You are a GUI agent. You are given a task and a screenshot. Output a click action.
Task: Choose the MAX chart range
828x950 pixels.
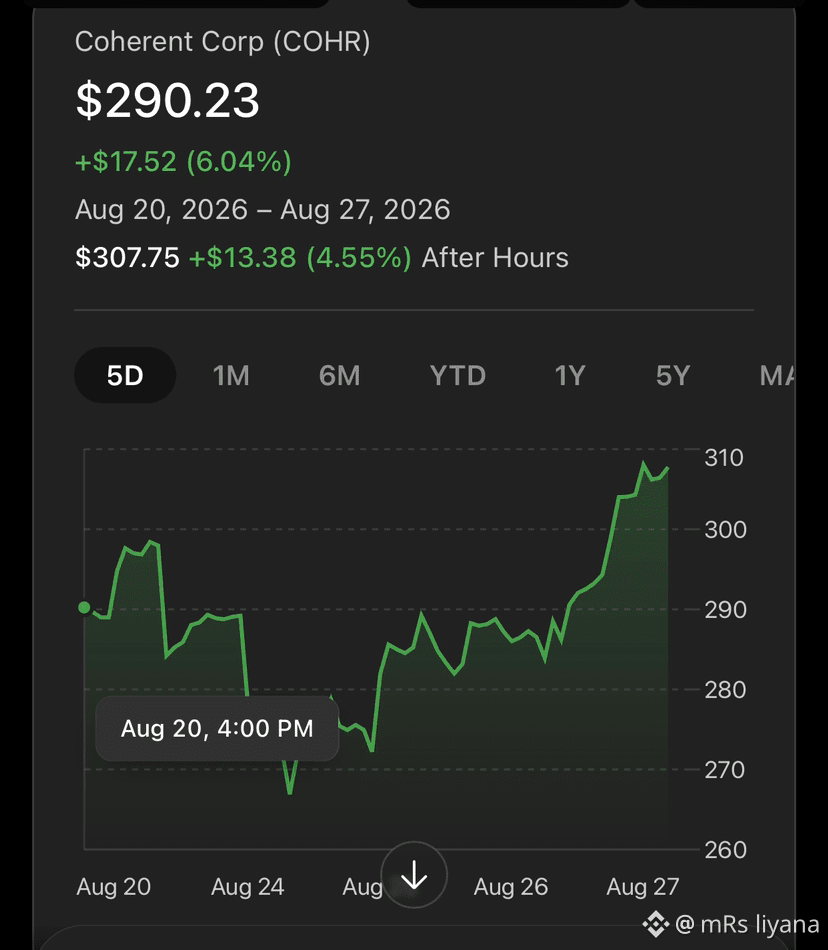click(x=778, y=376)
